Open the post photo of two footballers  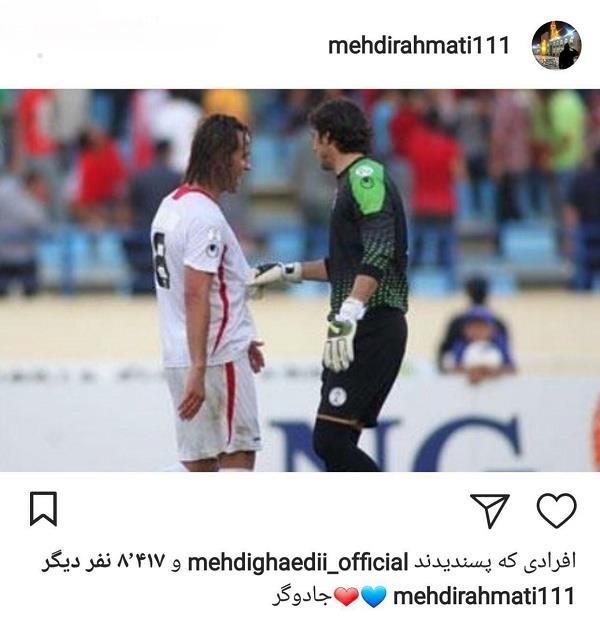pyautogui.click(x=300, y=280)
